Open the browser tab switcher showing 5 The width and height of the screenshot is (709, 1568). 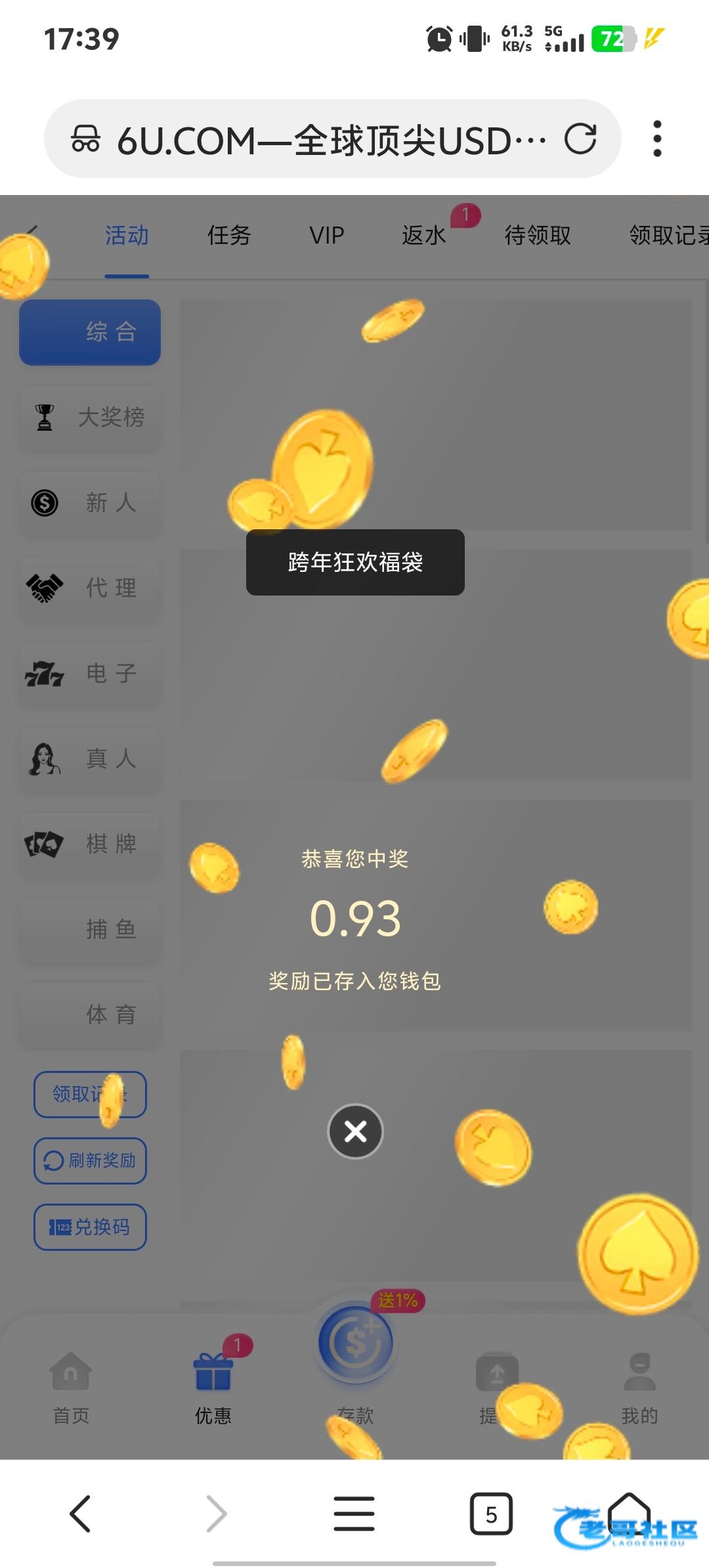click(x=491, y=1514)
